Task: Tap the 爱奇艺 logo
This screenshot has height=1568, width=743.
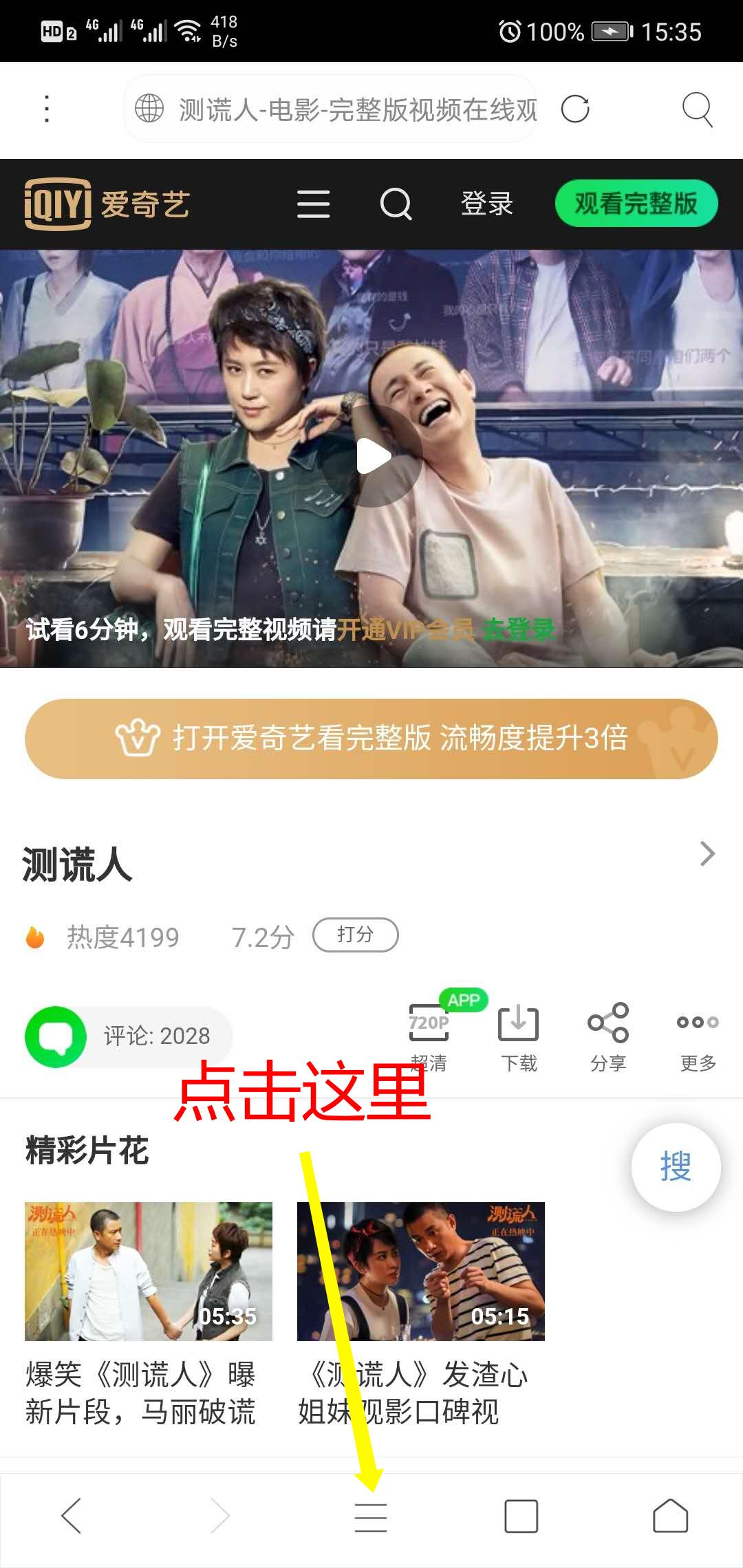Action: click(x=107, y=204)
